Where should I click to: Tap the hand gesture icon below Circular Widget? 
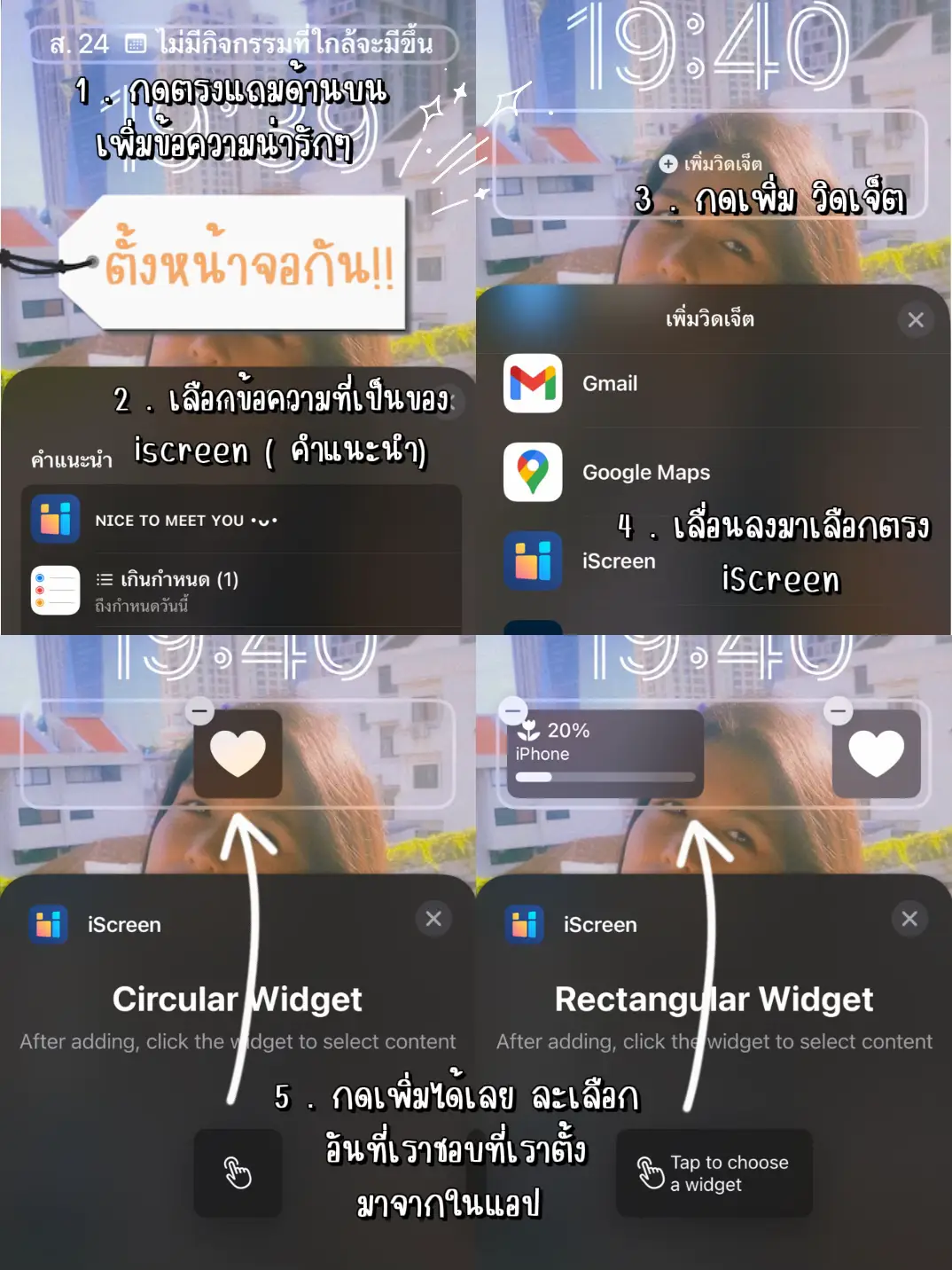238,1172
